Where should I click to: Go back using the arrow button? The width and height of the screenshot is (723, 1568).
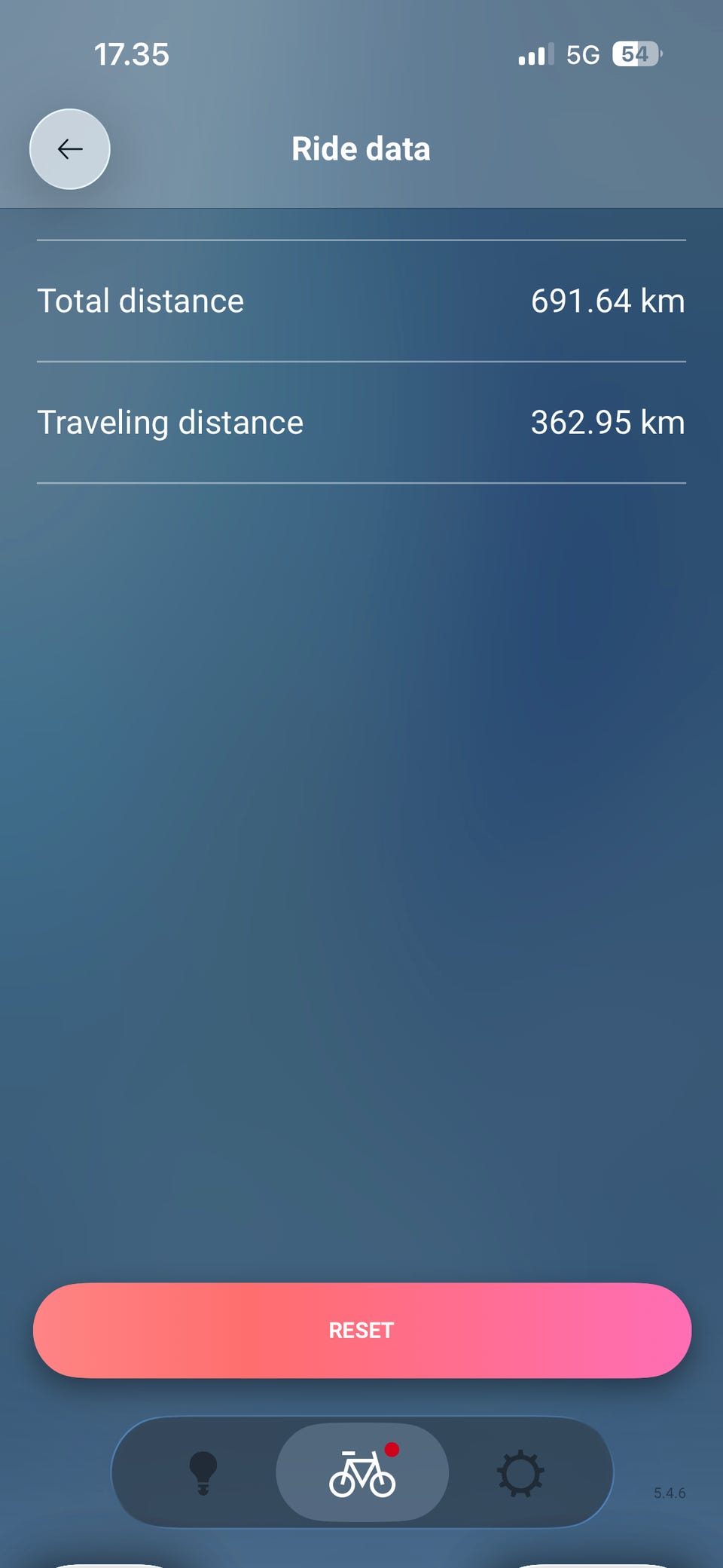70,149
